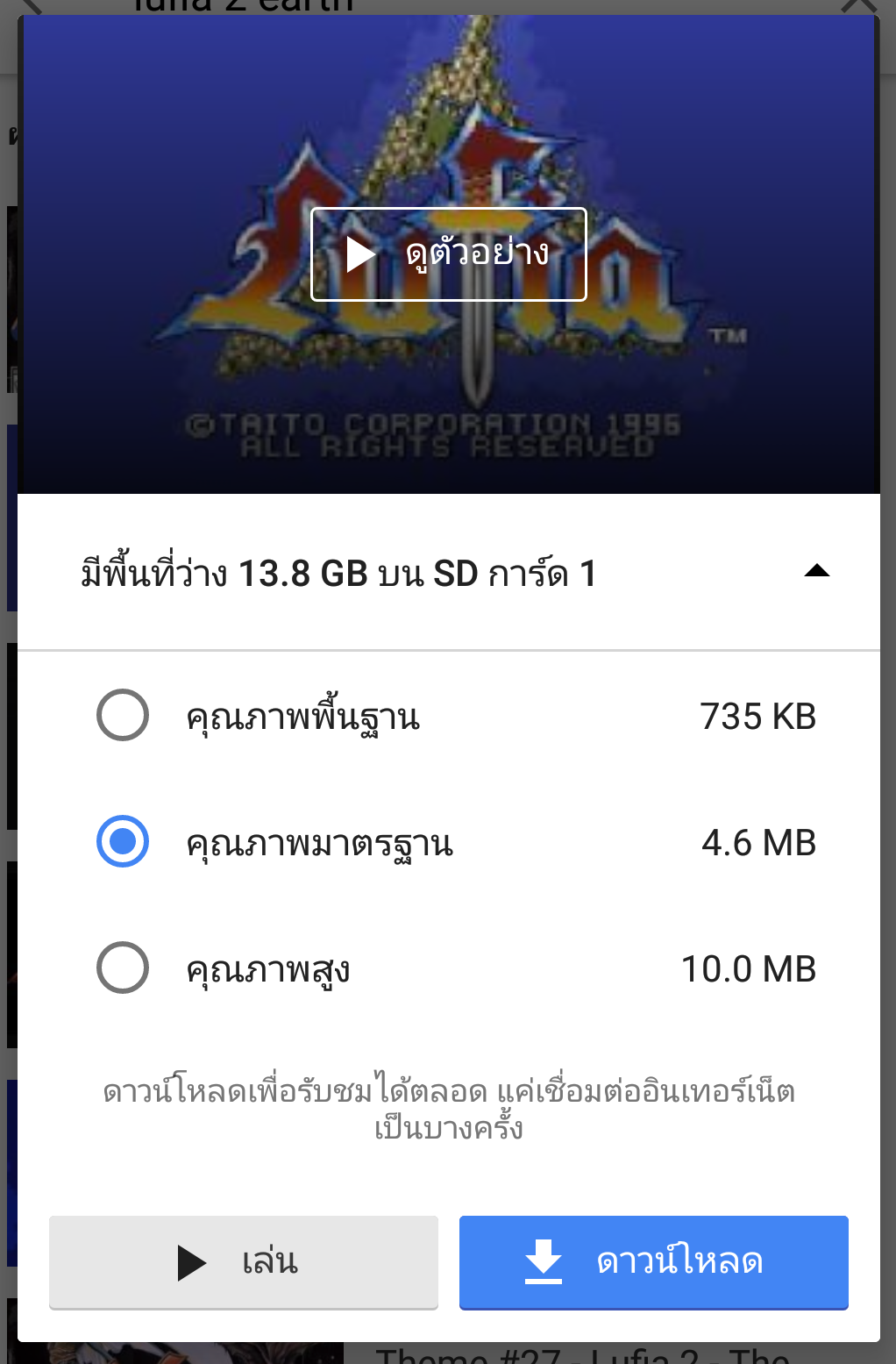Play the preview with ดูตัวอย่าง button
The height and width of the screenshot is (1364, 896).
tap(448, 254)
